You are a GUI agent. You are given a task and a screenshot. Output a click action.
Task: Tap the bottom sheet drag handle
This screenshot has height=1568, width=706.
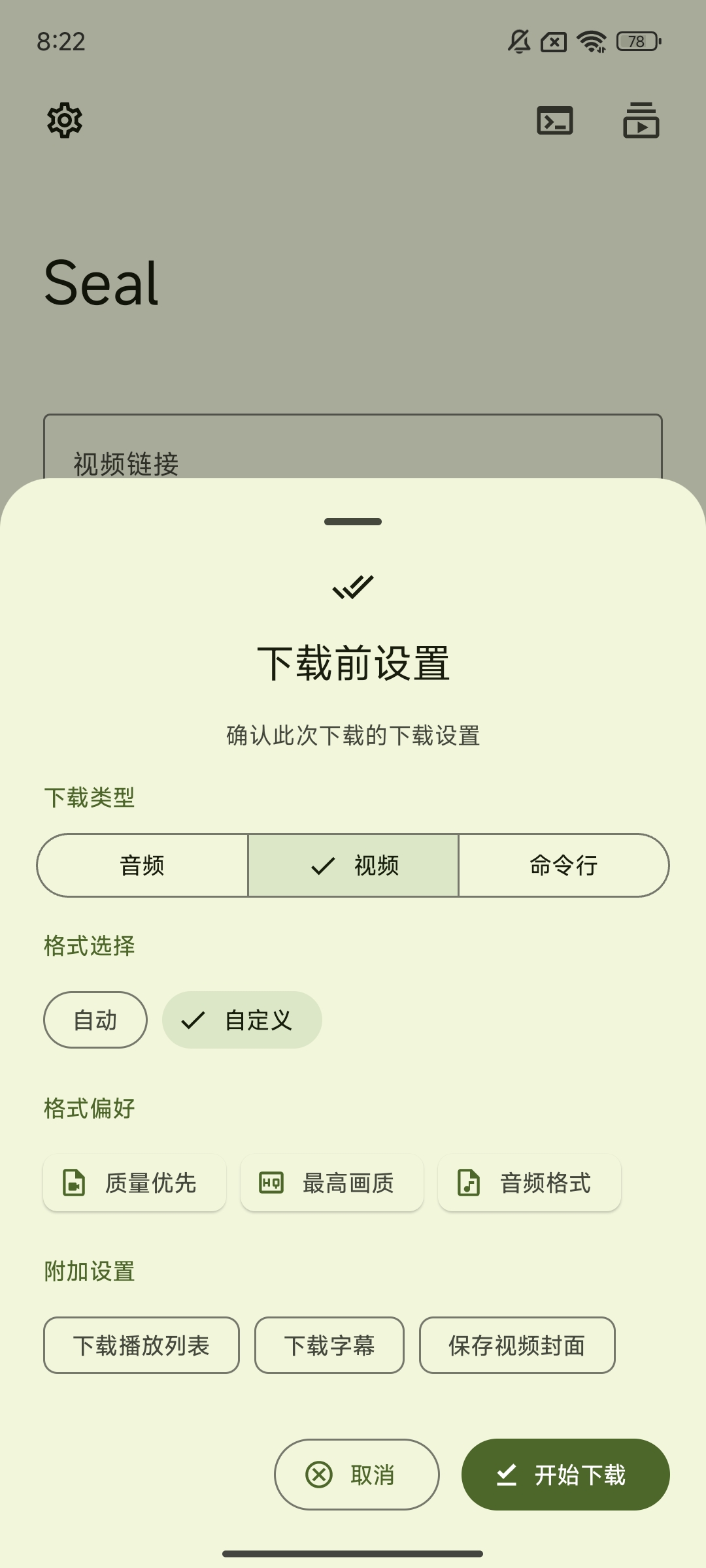(x=353, y=521)
